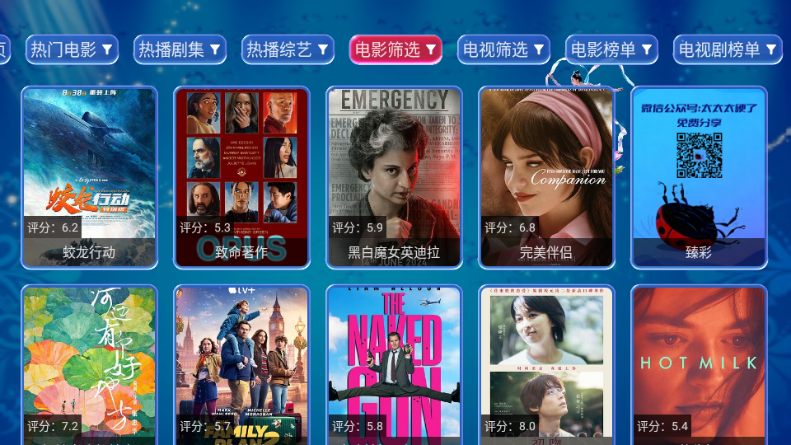The width and height of the screenshot is (791, 445).
Task: Open the movie 致命著作
Action: click(x=242, y=176)
